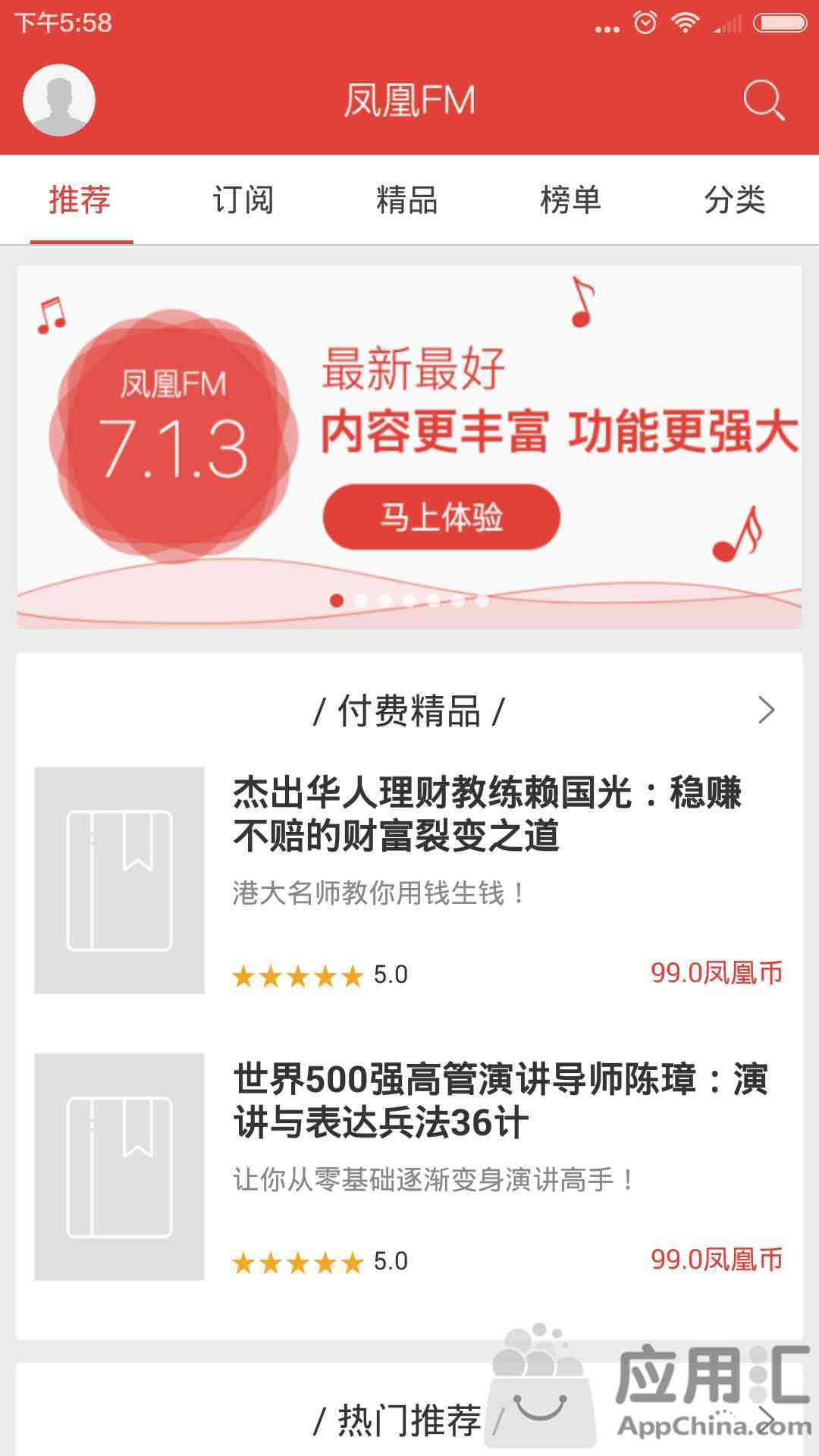Switch to the 精品 tab
The image size is (819, 1456).
[x=407, y=200]
